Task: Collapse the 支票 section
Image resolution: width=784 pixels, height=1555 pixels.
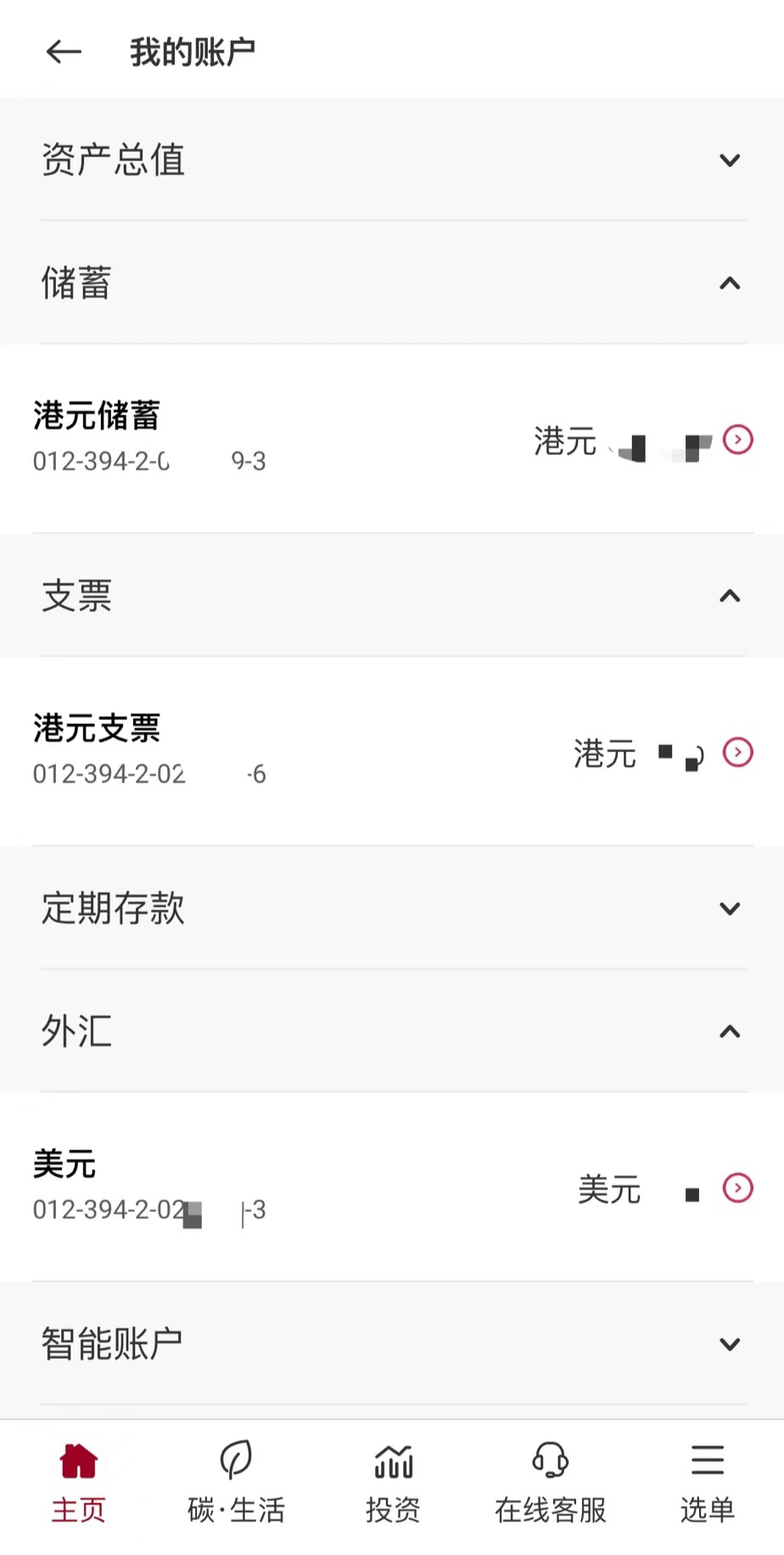Action: point(730,597)
